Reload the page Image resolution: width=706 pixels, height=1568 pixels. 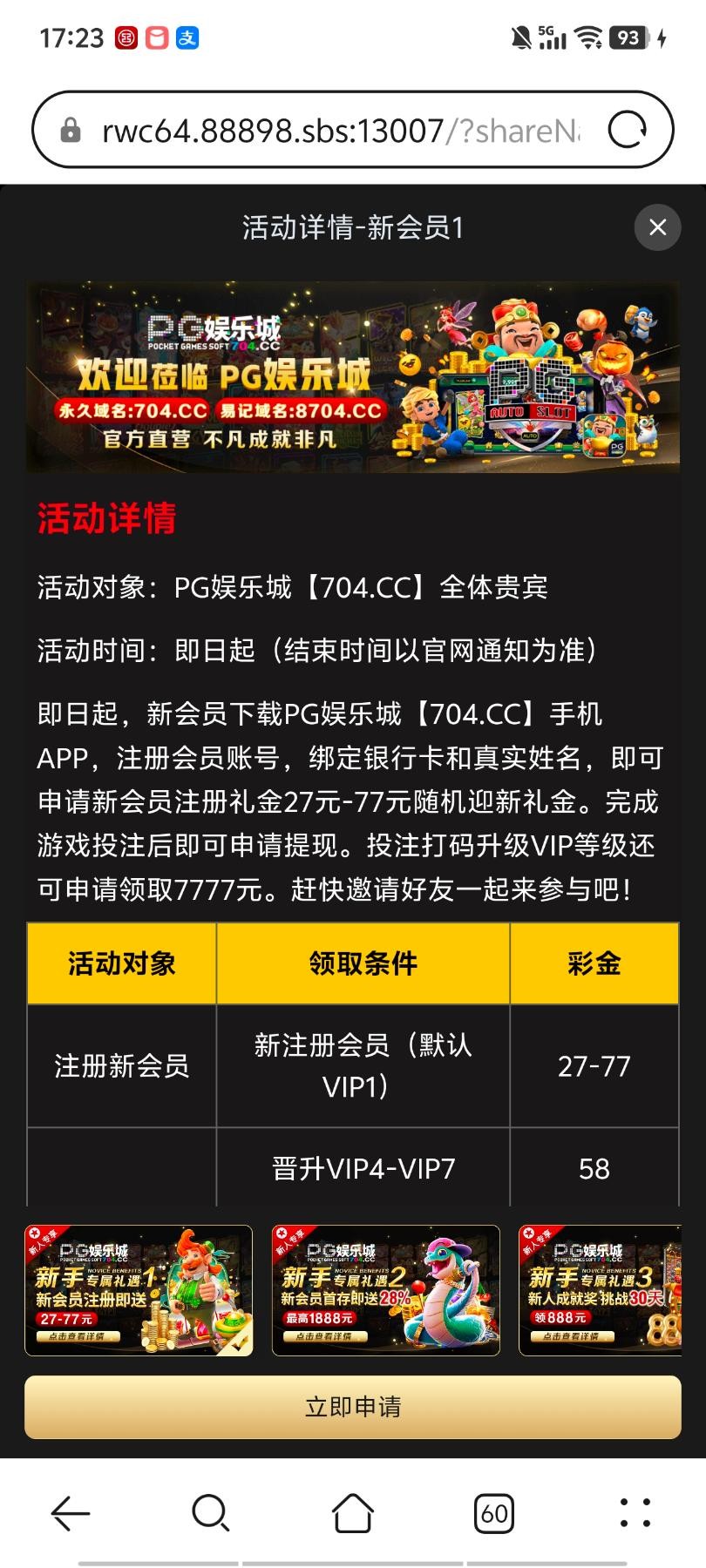[628, 131]
